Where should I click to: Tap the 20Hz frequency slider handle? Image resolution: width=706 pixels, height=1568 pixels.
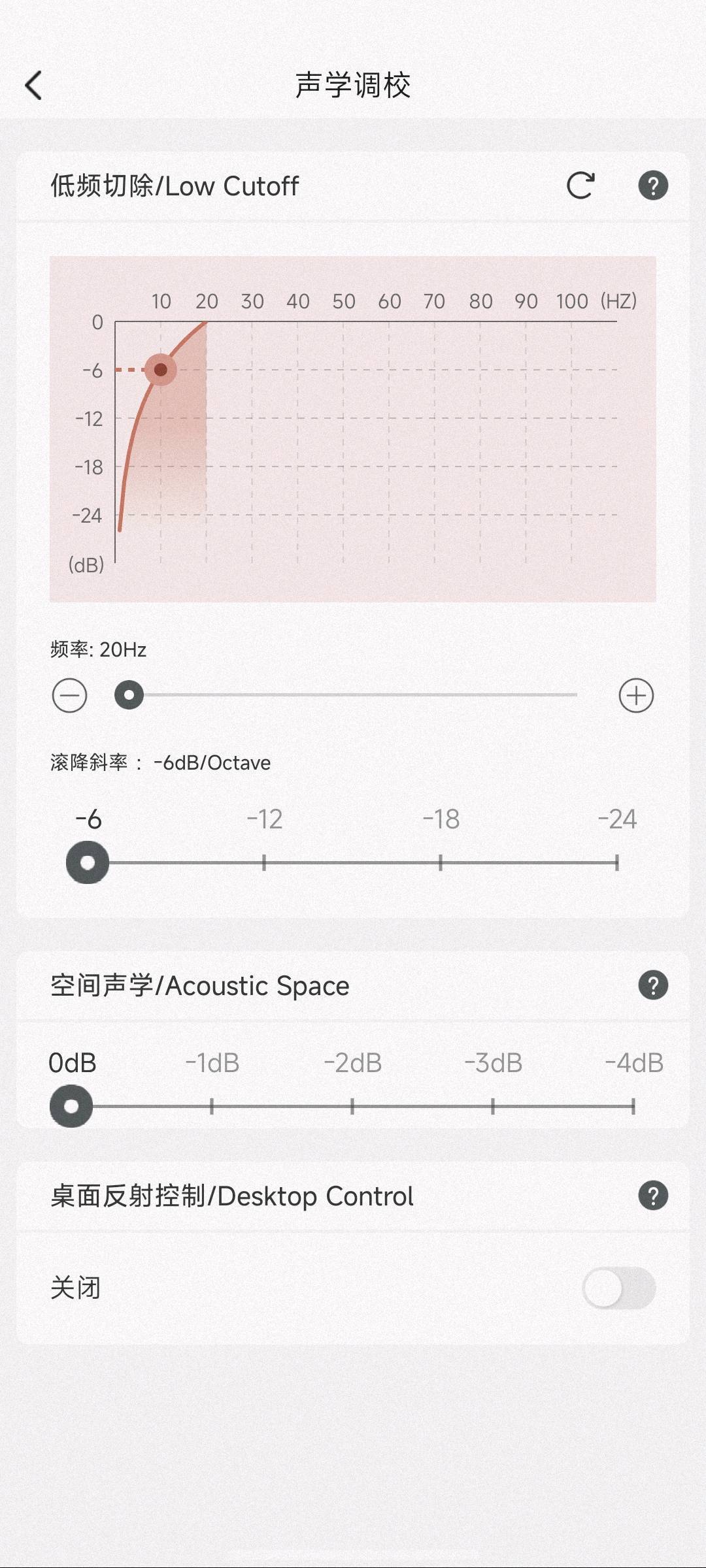tap(129, 695)
